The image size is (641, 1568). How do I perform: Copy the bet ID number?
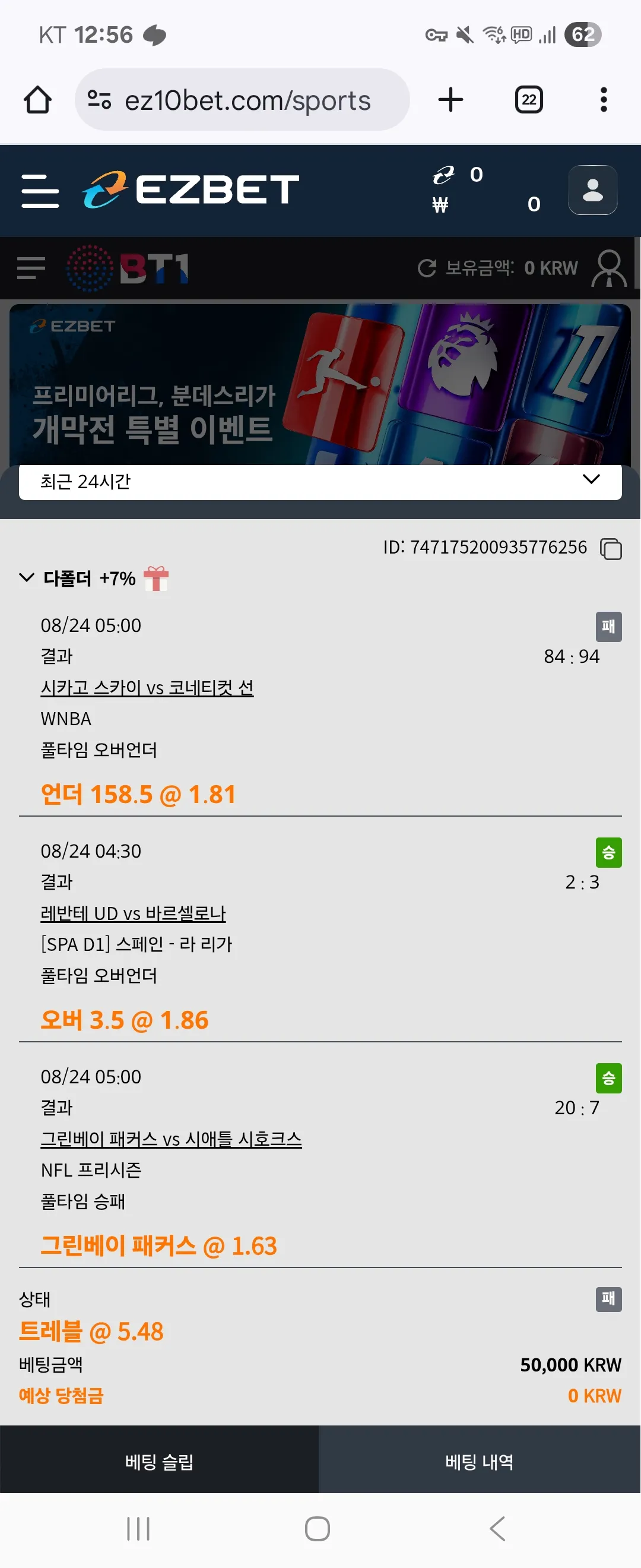pos(611,548)
